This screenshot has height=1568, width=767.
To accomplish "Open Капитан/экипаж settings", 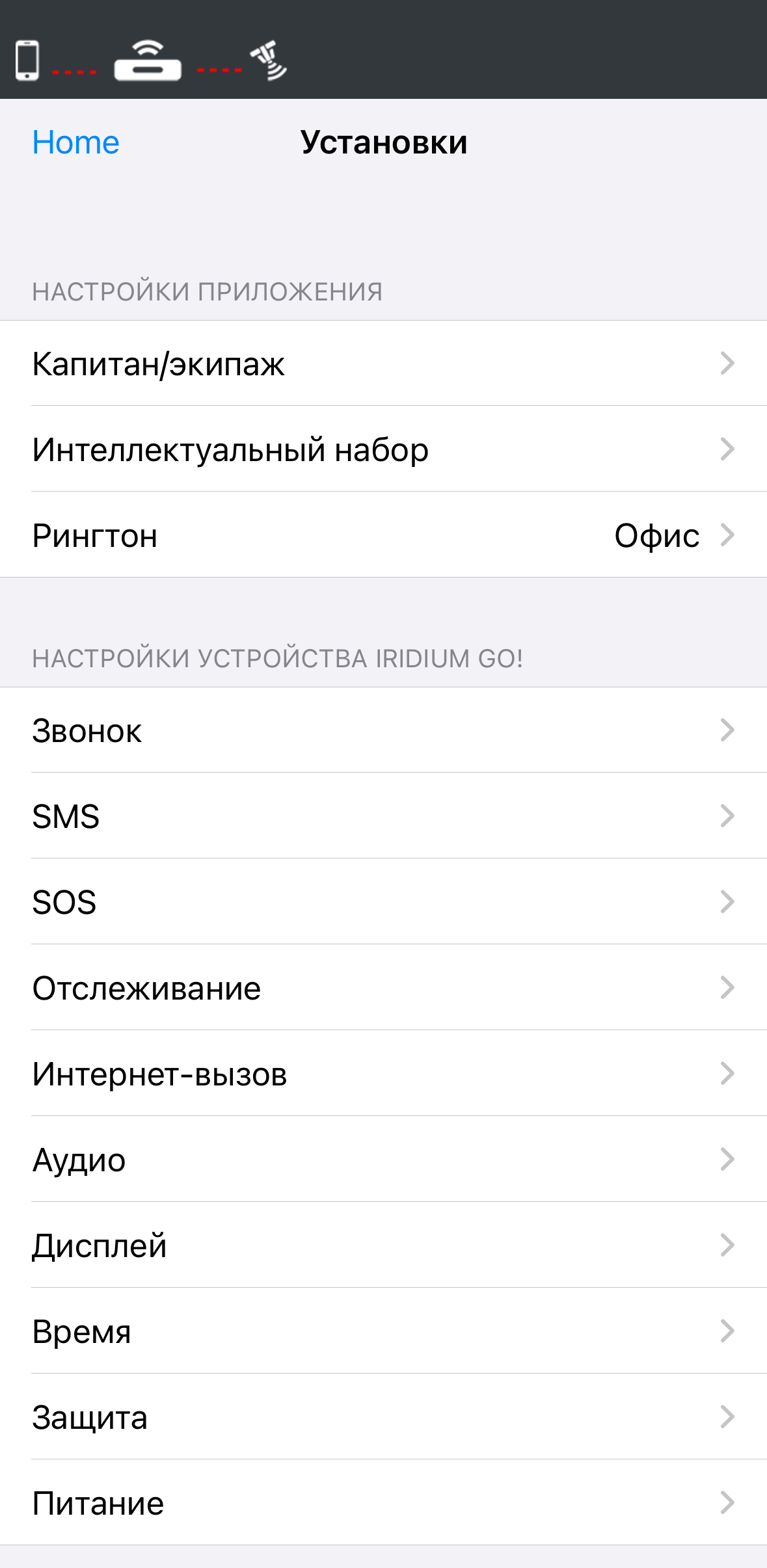I will (x=383, y=363).
